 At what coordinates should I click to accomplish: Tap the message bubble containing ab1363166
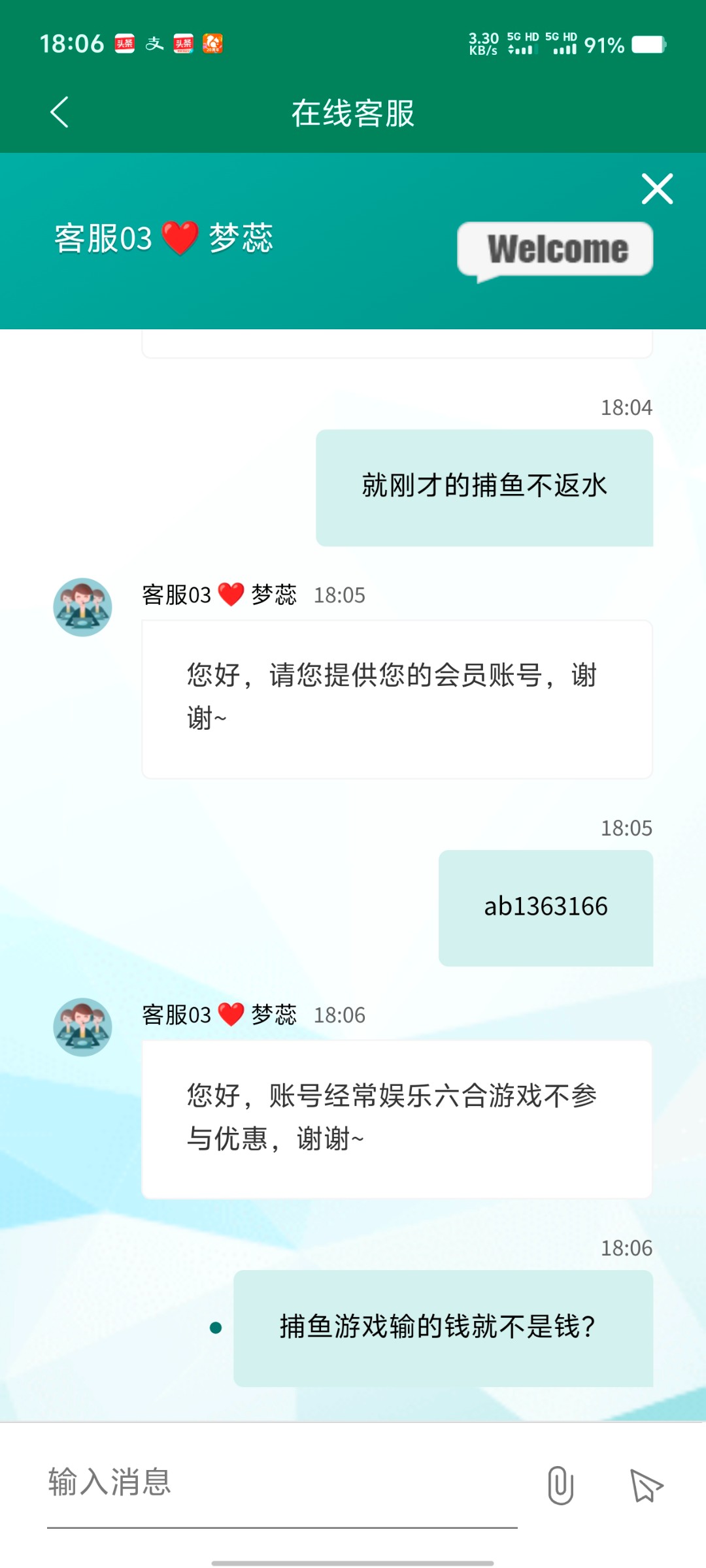[x=546, y=907]
